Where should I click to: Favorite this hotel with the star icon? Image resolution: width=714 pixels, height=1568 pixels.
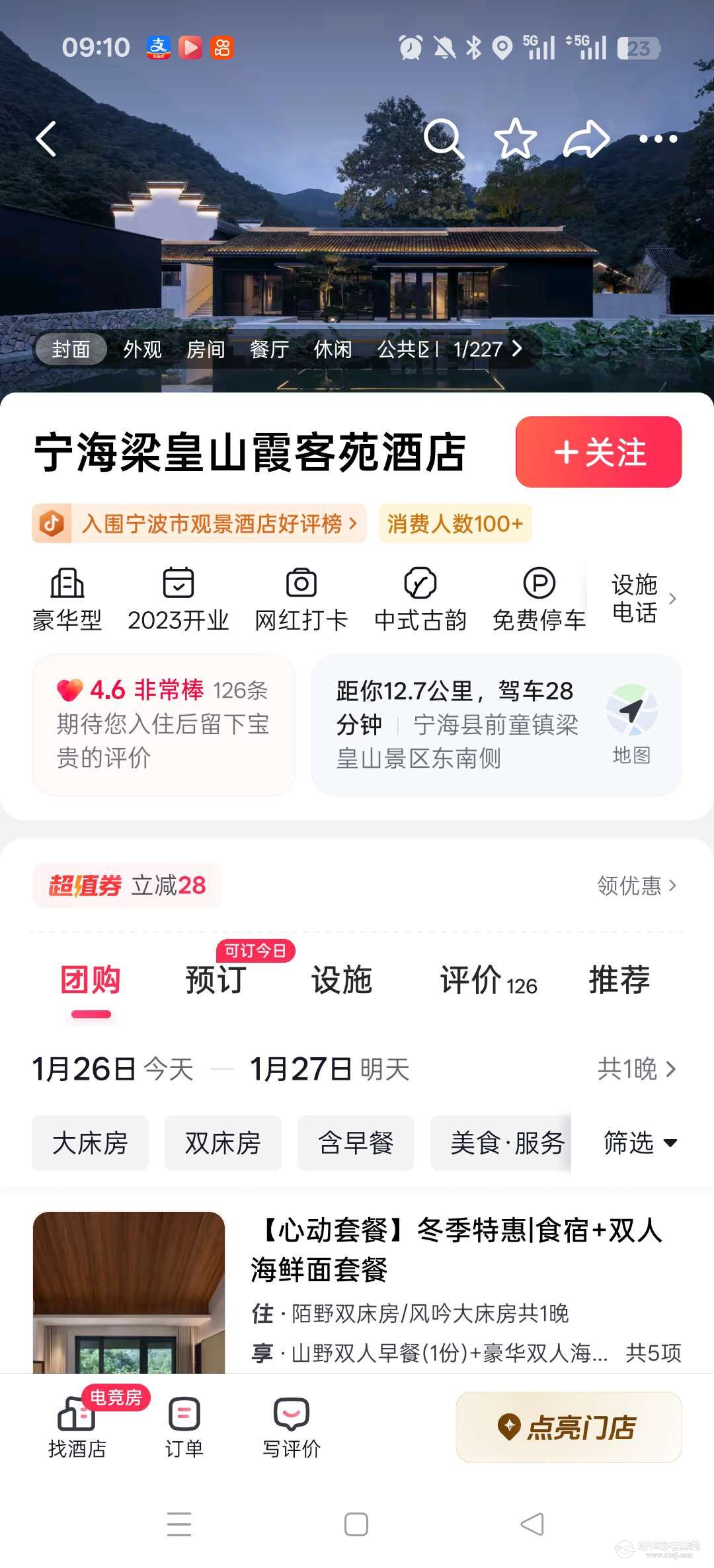(x=516, y=139)
